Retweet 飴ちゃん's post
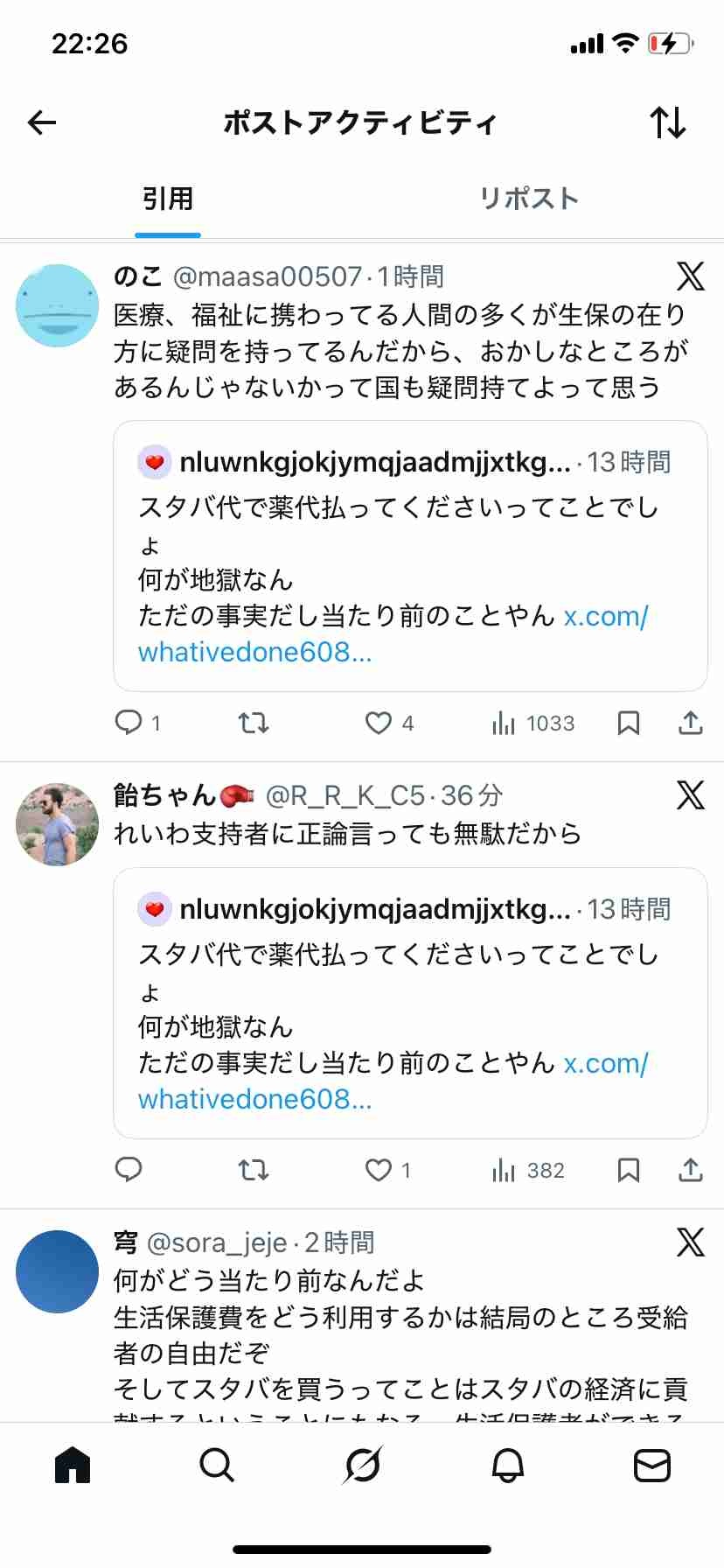The height and width of the screenshot is (1568, 724). point(253,1170)
